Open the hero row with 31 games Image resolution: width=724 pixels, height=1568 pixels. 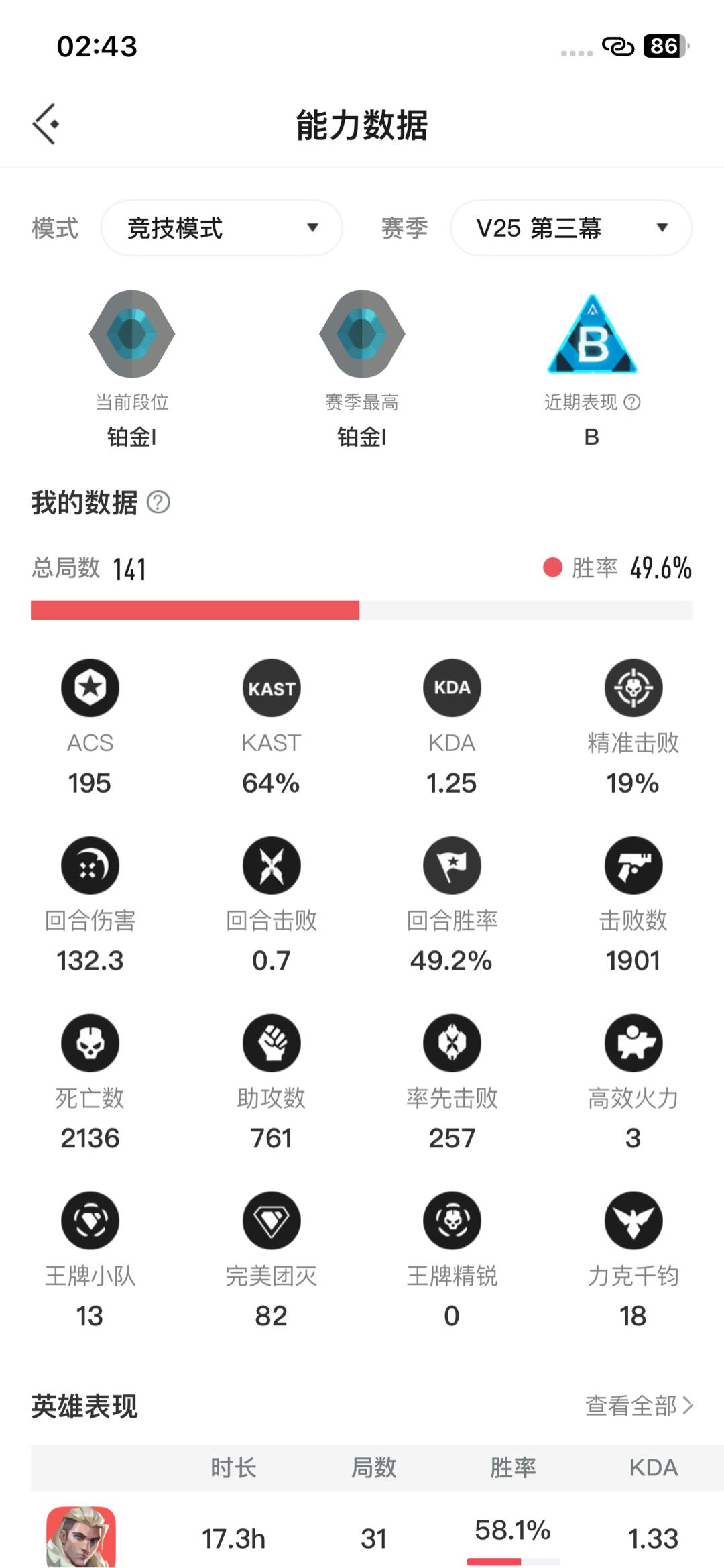[x=362, y=1537]
